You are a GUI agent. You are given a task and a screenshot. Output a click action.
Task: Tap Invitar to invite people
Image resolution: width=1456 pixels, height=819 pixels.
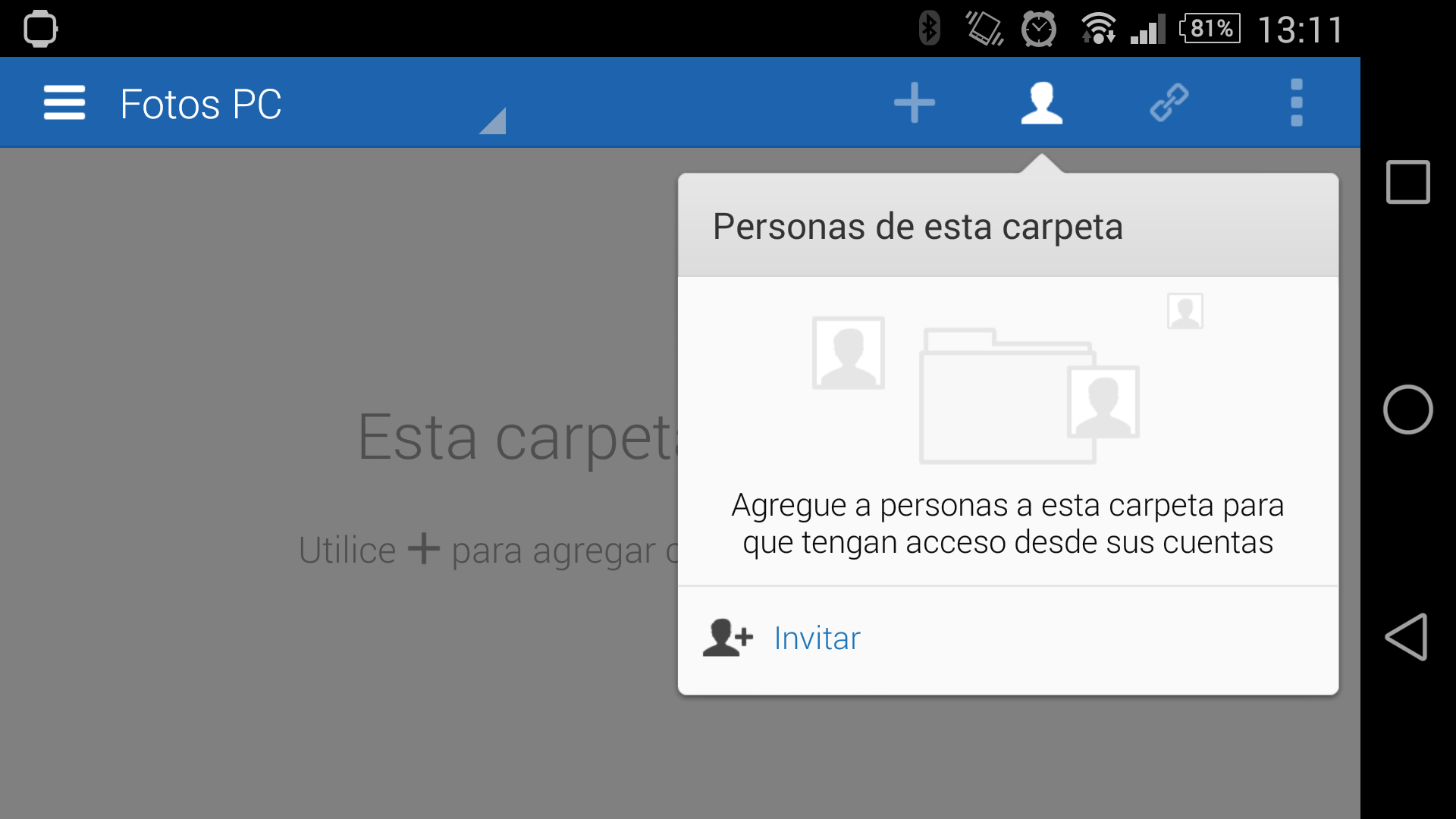[816, 639]
